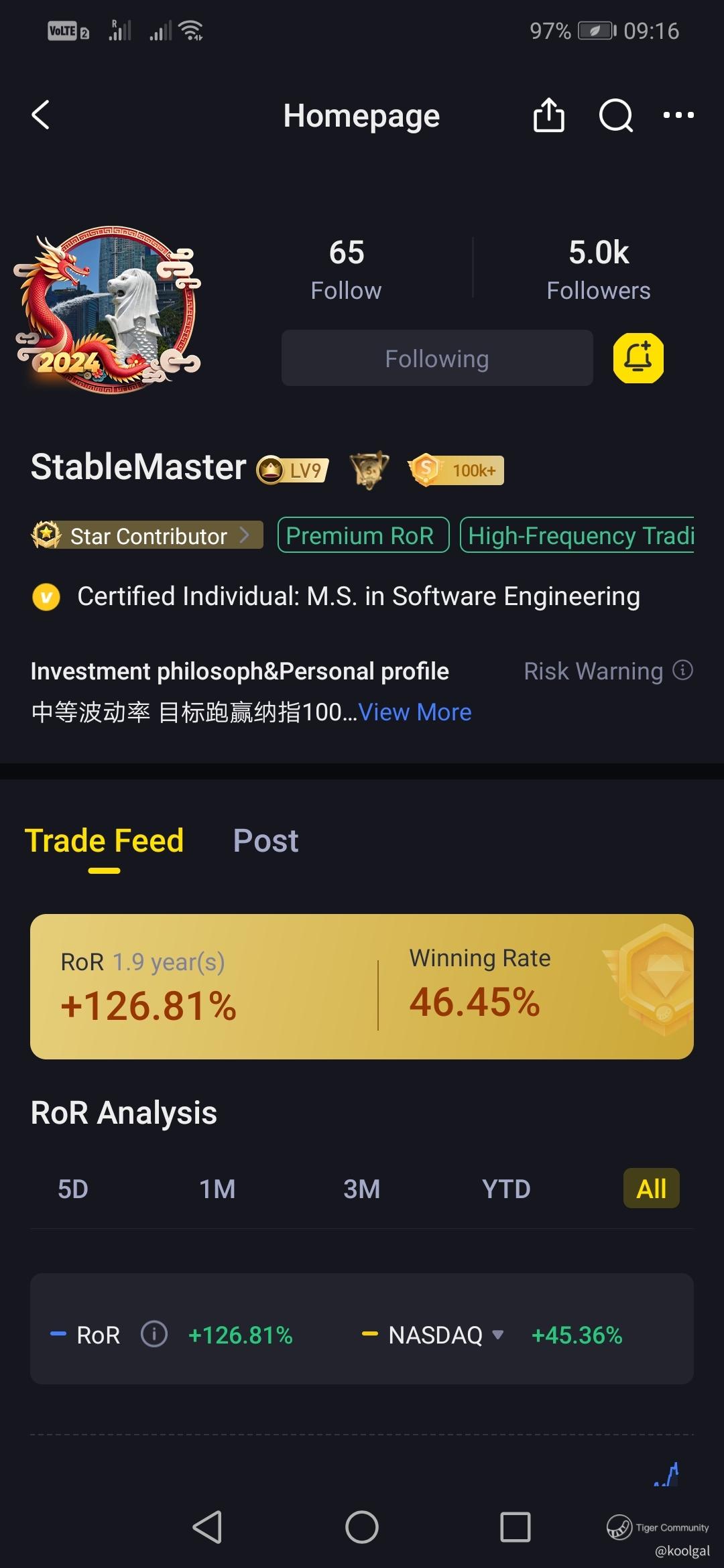724x1568 pixels.
Task: Show the RoR info tooltip icon
Action: pyautogui.click(x=154, y=1333)
